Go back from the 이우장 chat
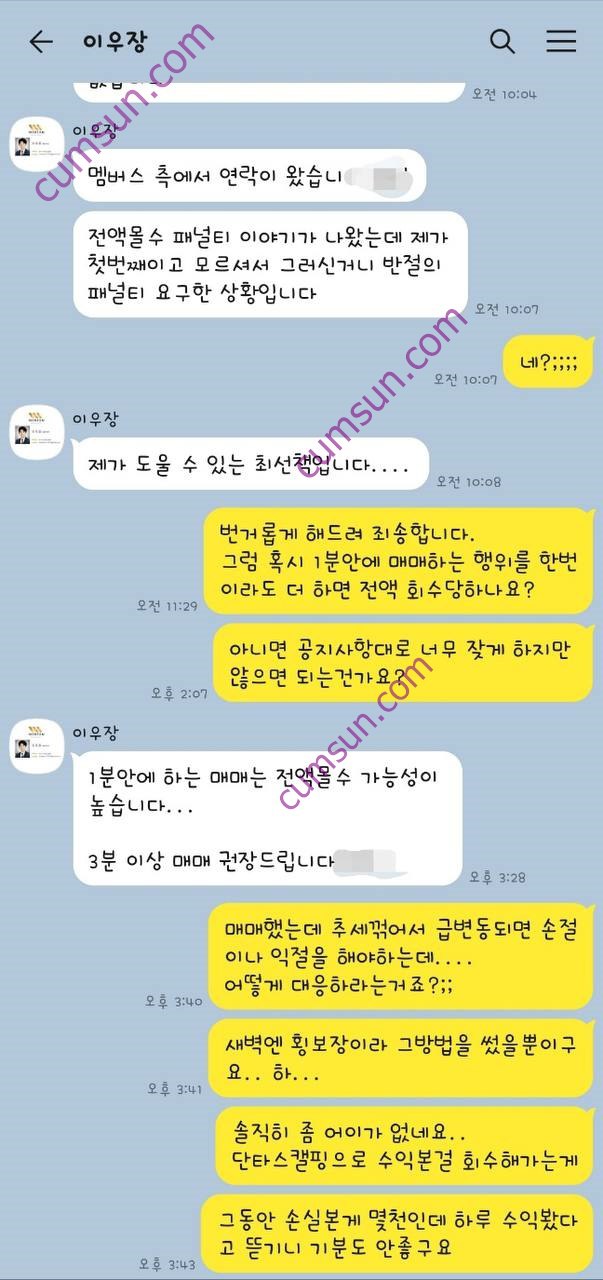The image size is (603, 1280). pyautogui.click(x=40, y=41)
